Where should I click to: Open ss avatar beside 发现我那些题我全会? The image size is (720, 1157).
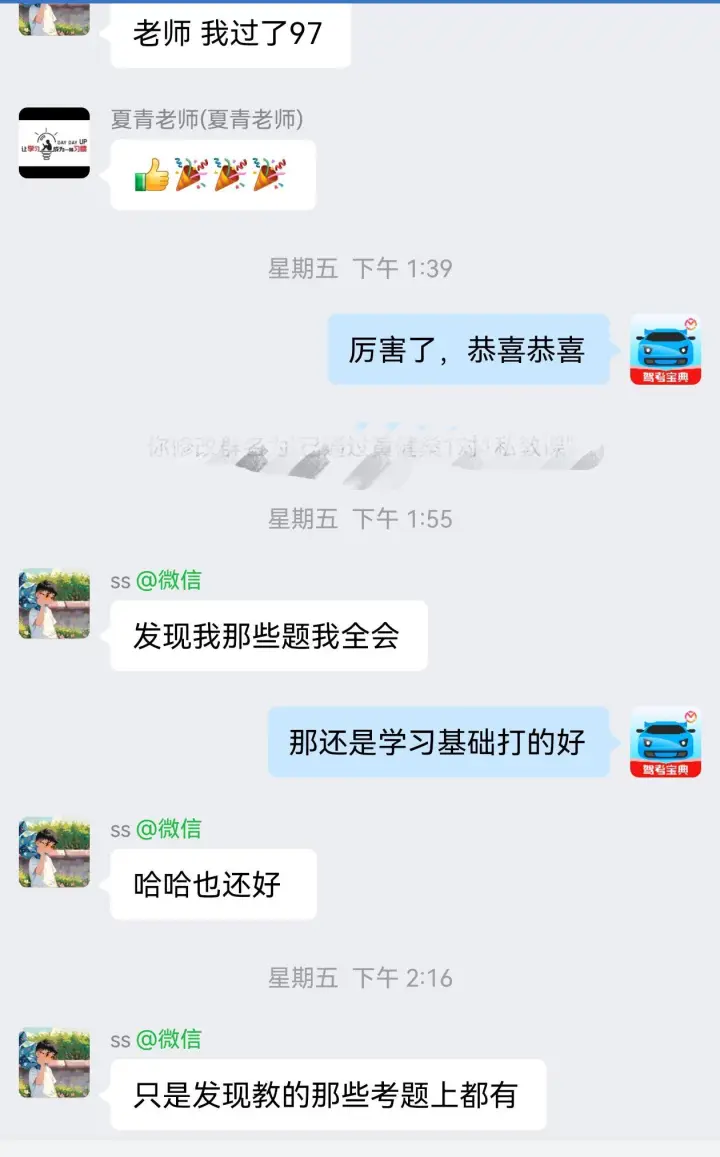point(54,604)
